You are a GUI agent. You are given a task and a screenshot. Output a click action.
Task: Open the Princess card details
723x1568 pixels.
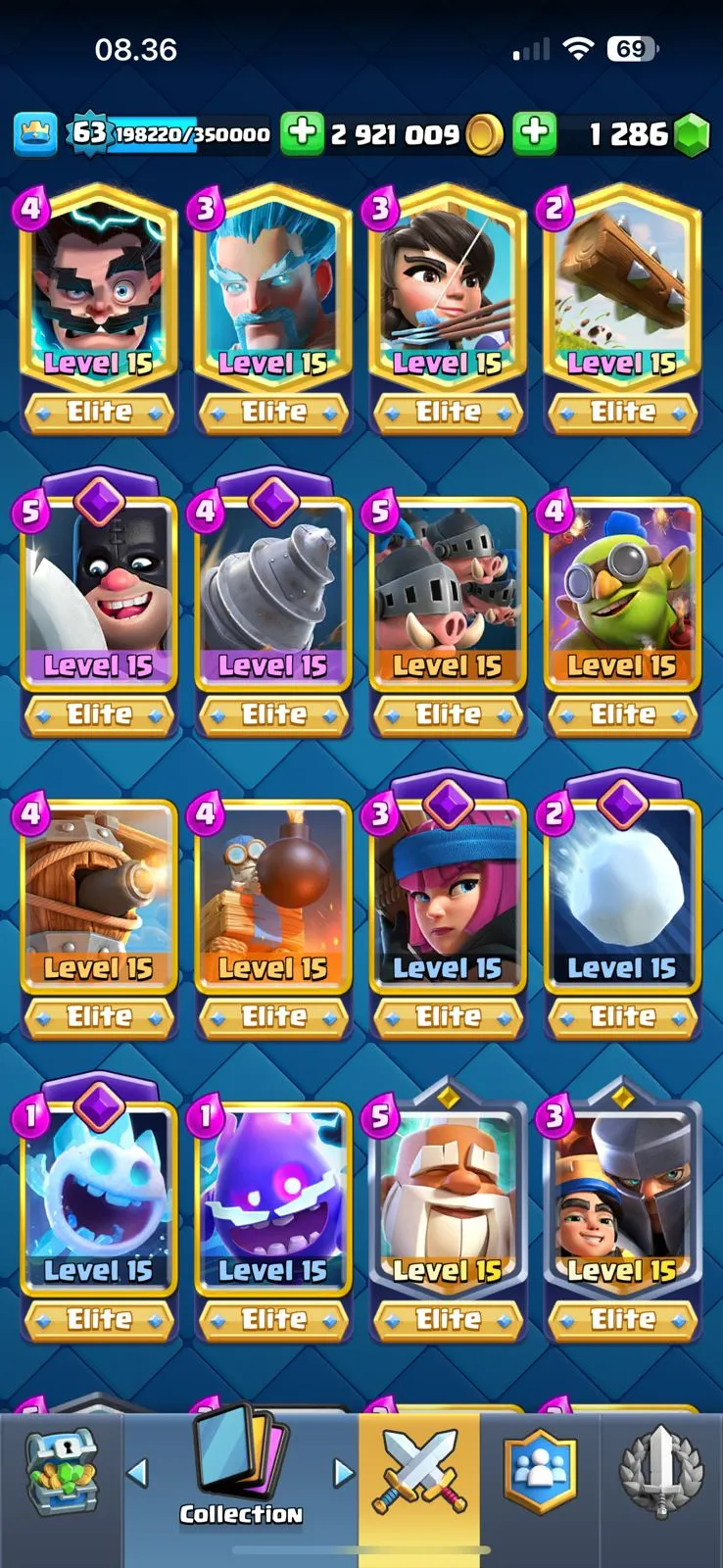click(x=448, y=294)
